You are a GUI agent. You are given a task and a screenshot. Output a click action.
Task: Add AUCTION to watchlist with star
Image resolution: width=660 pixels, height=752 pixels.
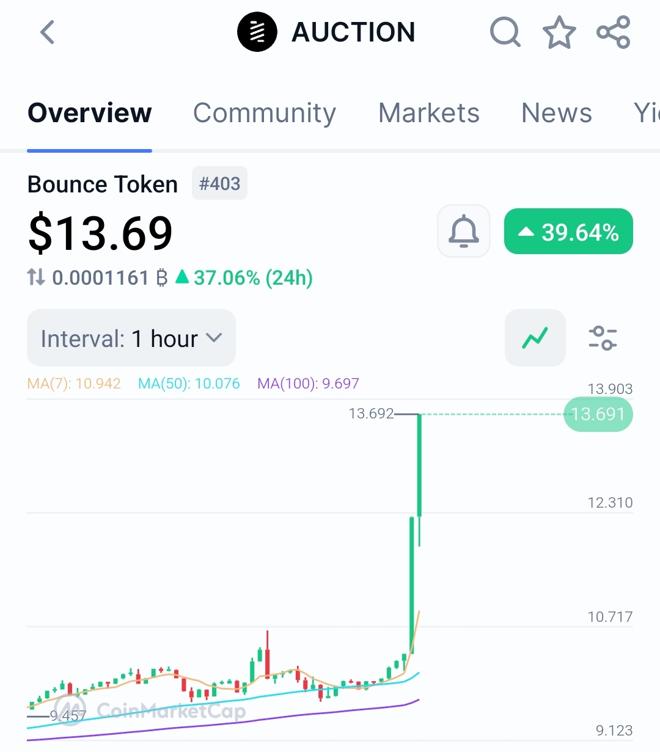coord(559,33)
